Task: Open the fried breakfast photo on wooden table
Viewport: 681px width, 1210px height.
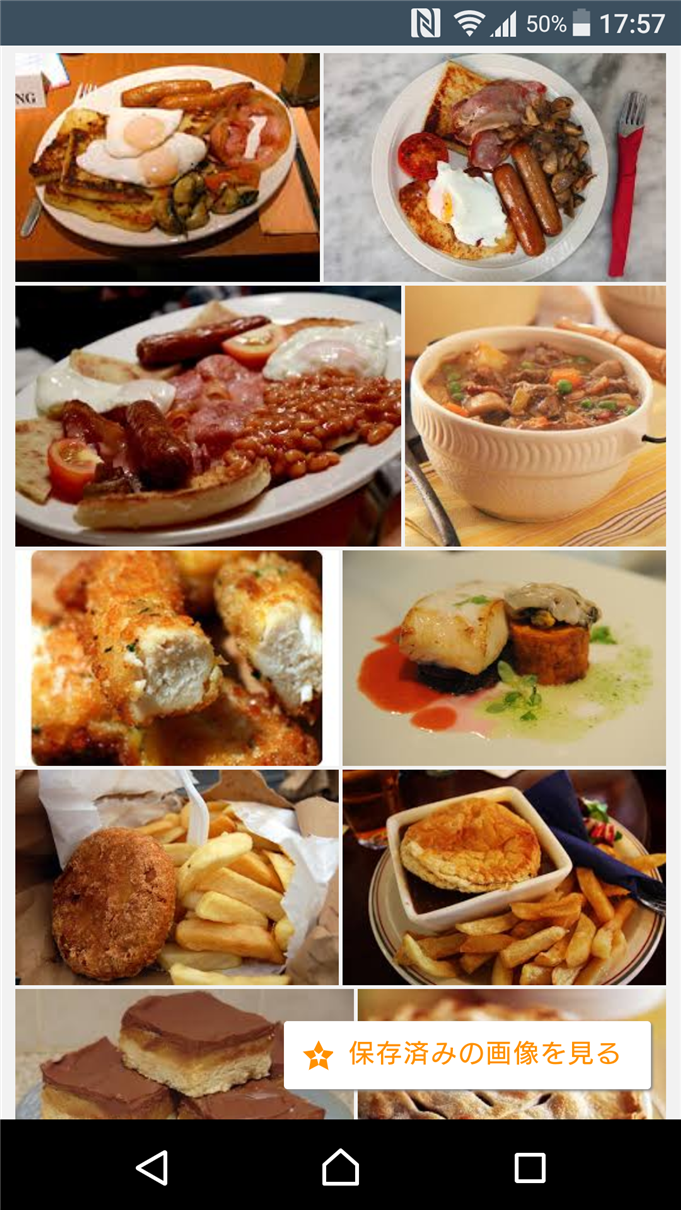Action: pyautogui.click(x=167, y=167)
